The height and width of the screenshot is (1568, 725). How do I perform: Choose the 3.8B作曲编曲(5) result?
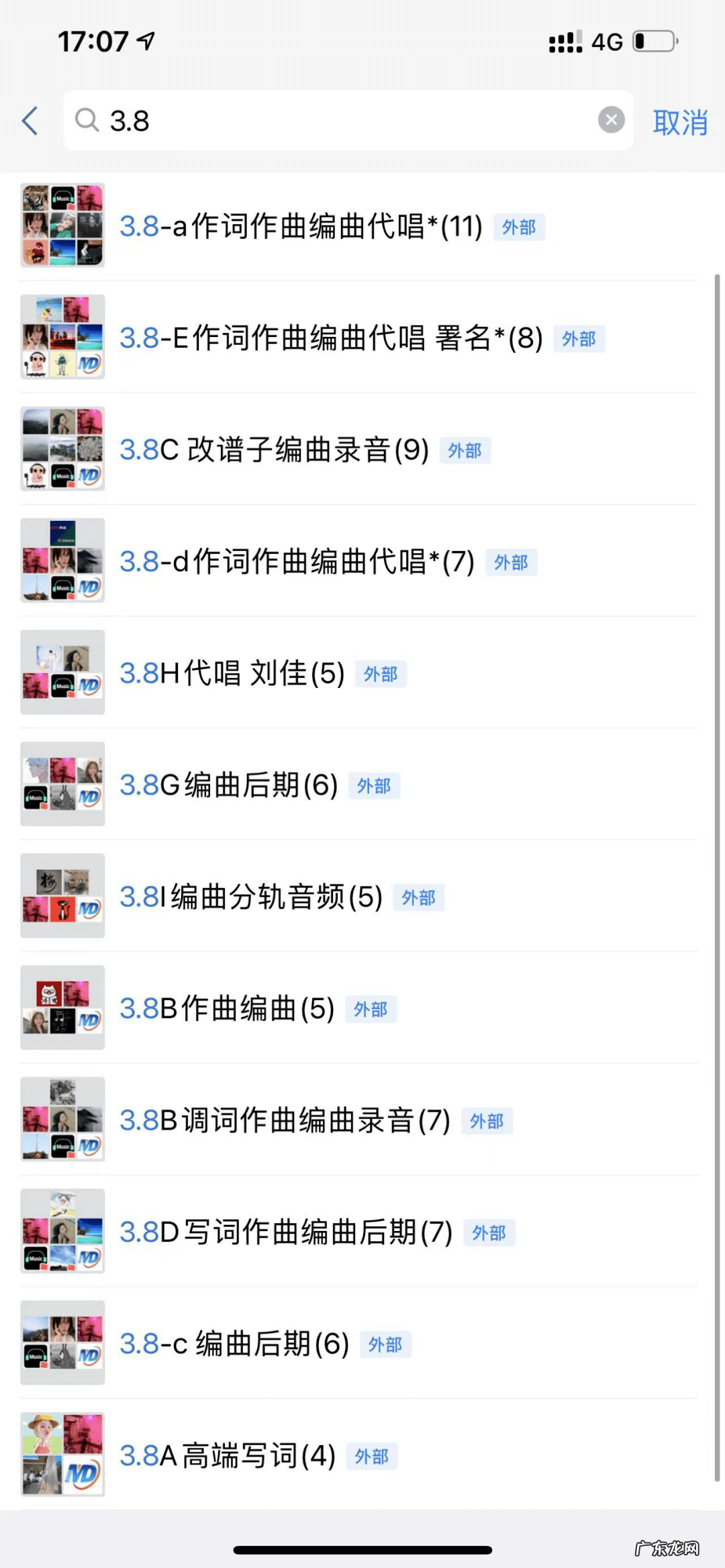point(227,1009)
